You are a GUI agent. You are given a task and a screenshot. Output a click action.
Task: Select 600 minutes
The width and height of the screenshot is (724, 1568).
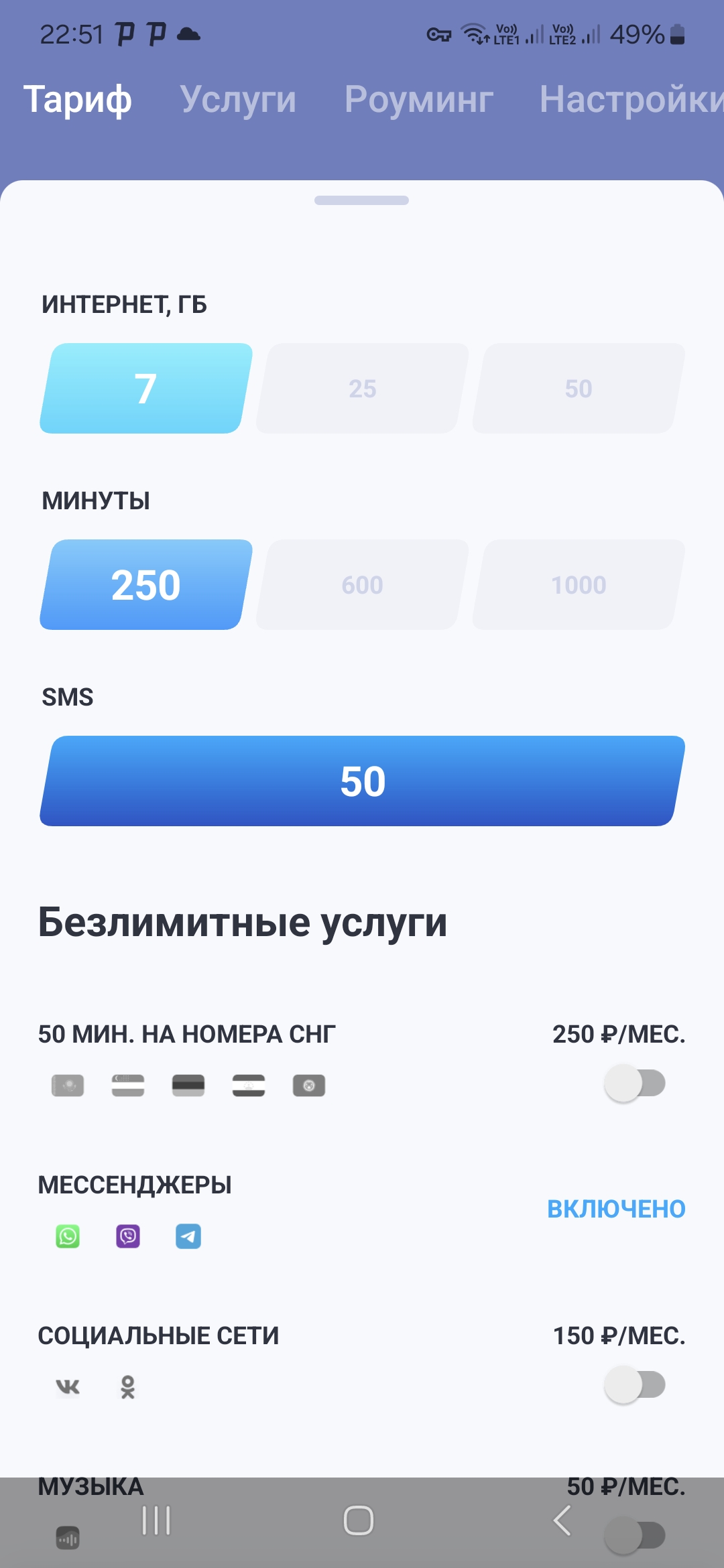(363, 585)
